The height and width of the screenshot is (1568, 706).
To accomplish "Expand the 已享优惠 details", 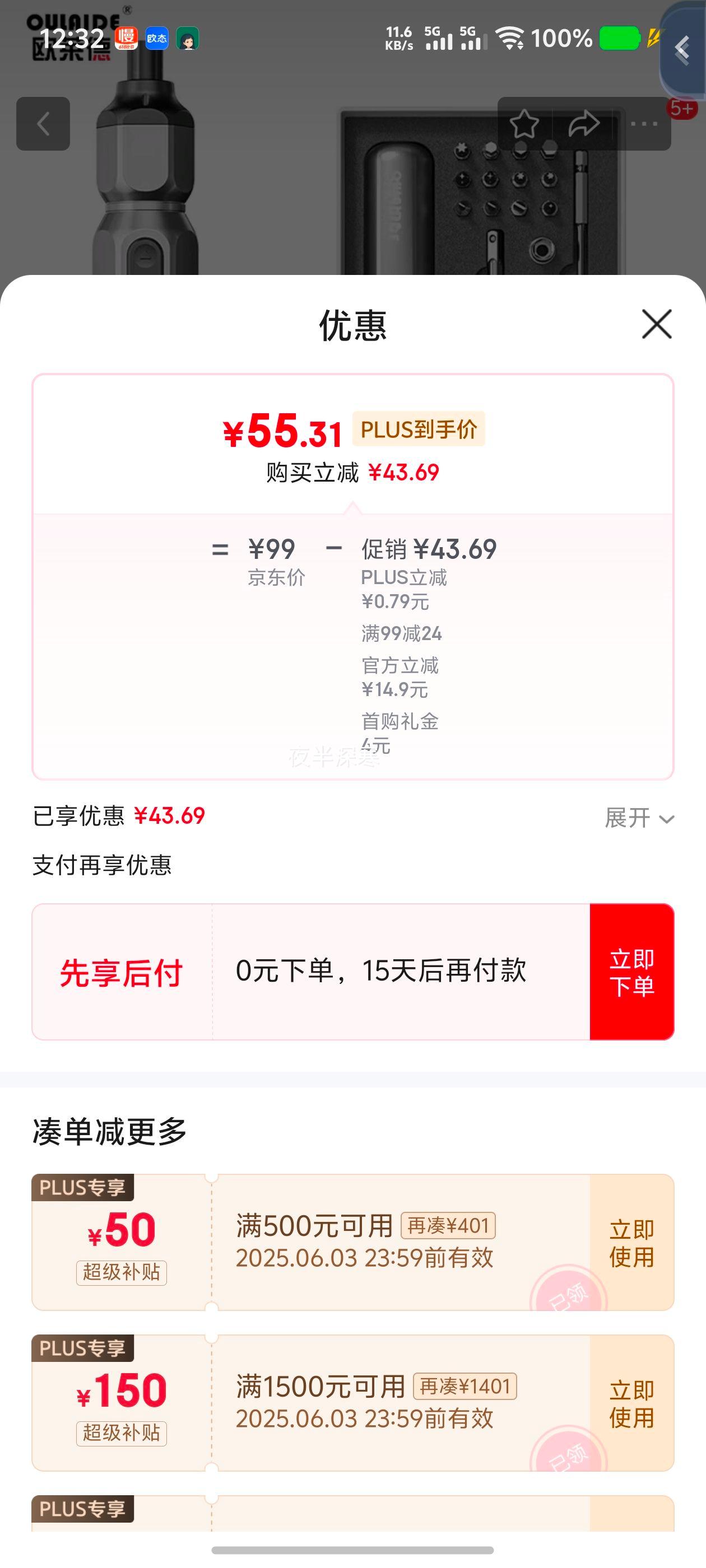I will (x=638, y=818).
